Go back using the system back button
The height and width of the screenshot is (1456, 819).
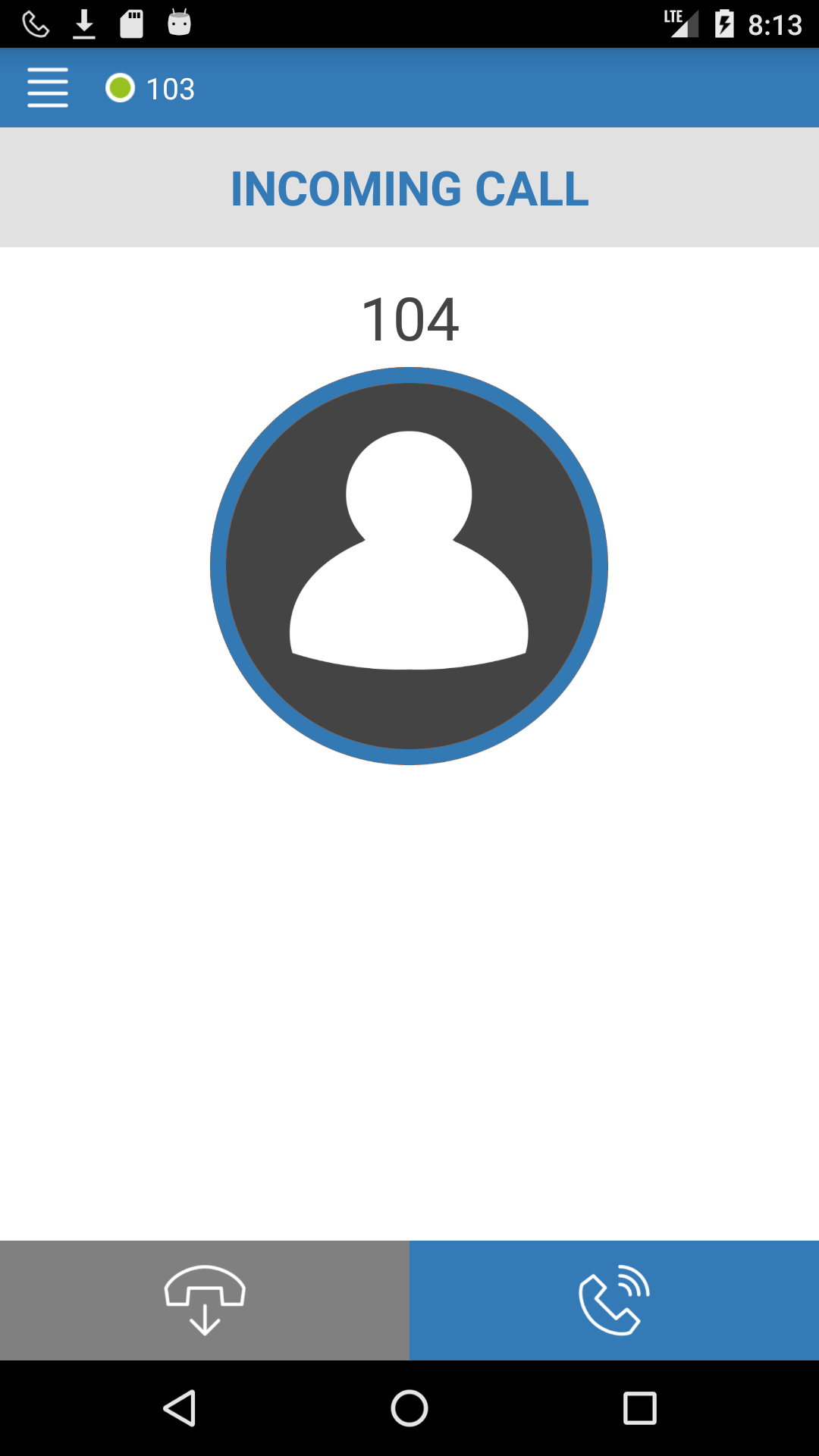(180, 1408)
